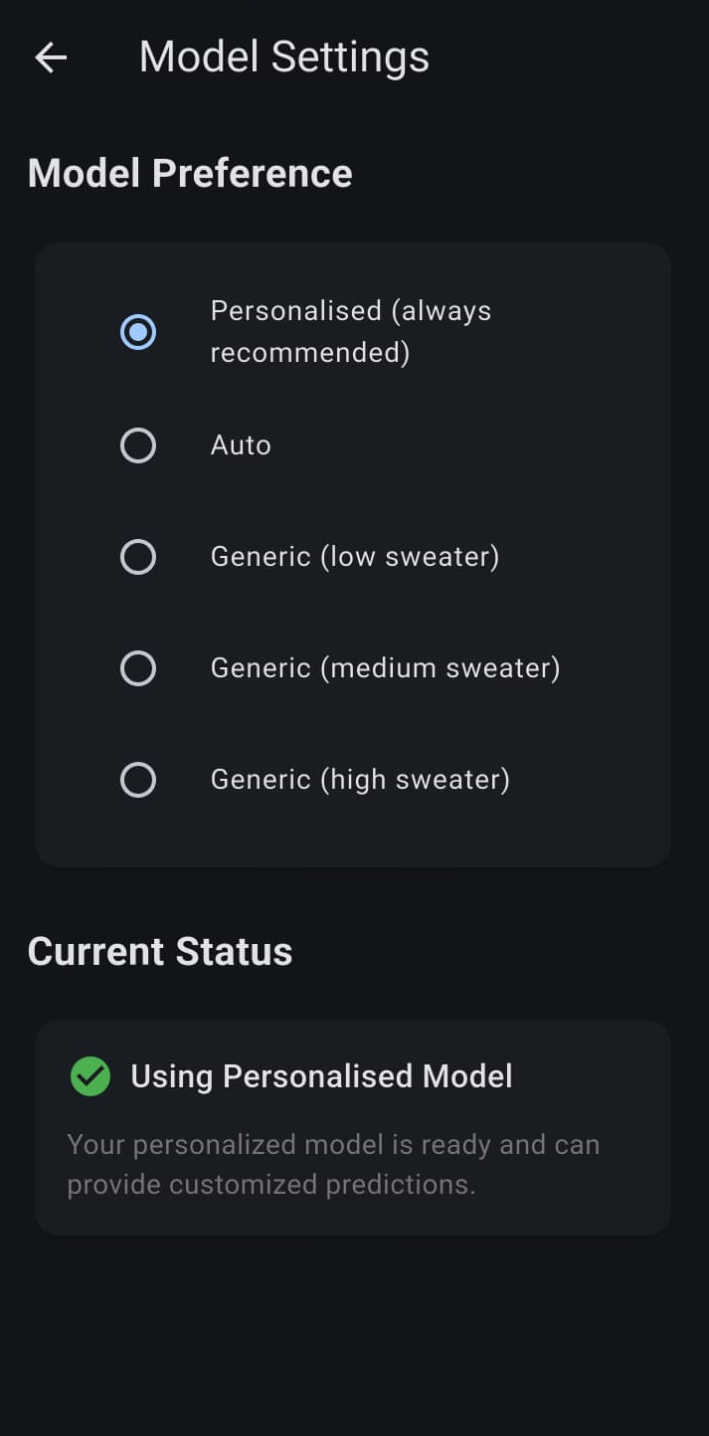Screen dimensions: 709x1436
Task: Pick the Generic (medium sweater) option
Action: point(138,668)
